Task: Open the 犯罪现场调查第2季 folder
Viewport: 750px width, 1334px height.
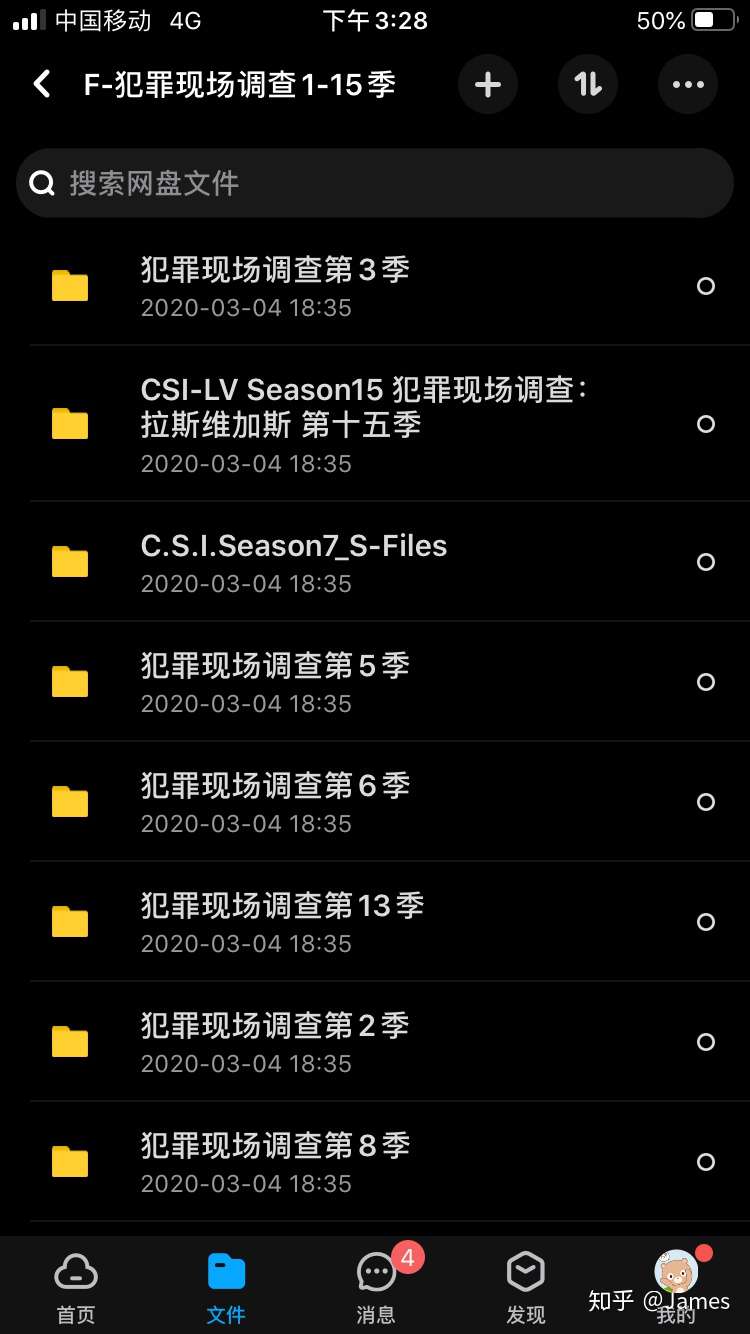Action: click(275, 1042)
